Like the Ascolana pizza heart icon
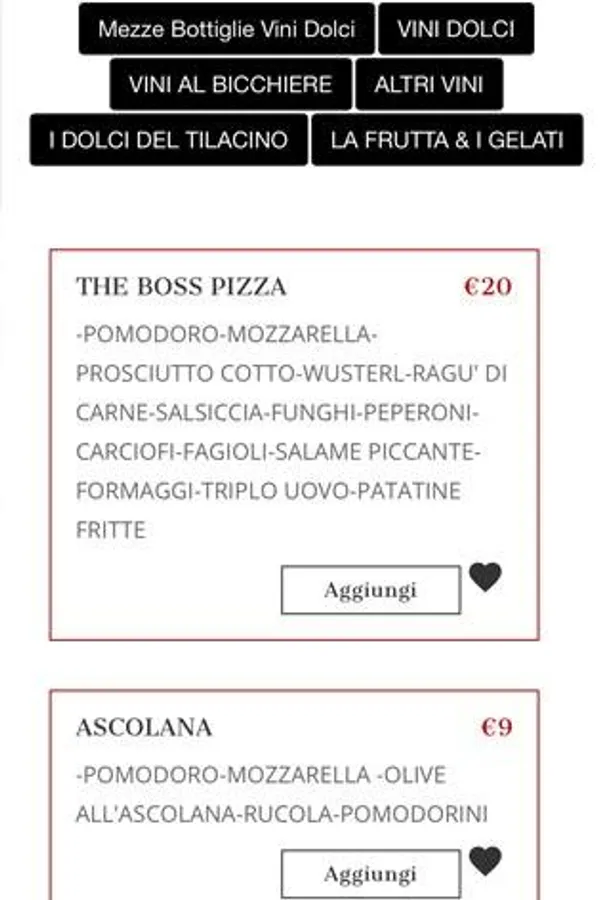 point(485,861)
